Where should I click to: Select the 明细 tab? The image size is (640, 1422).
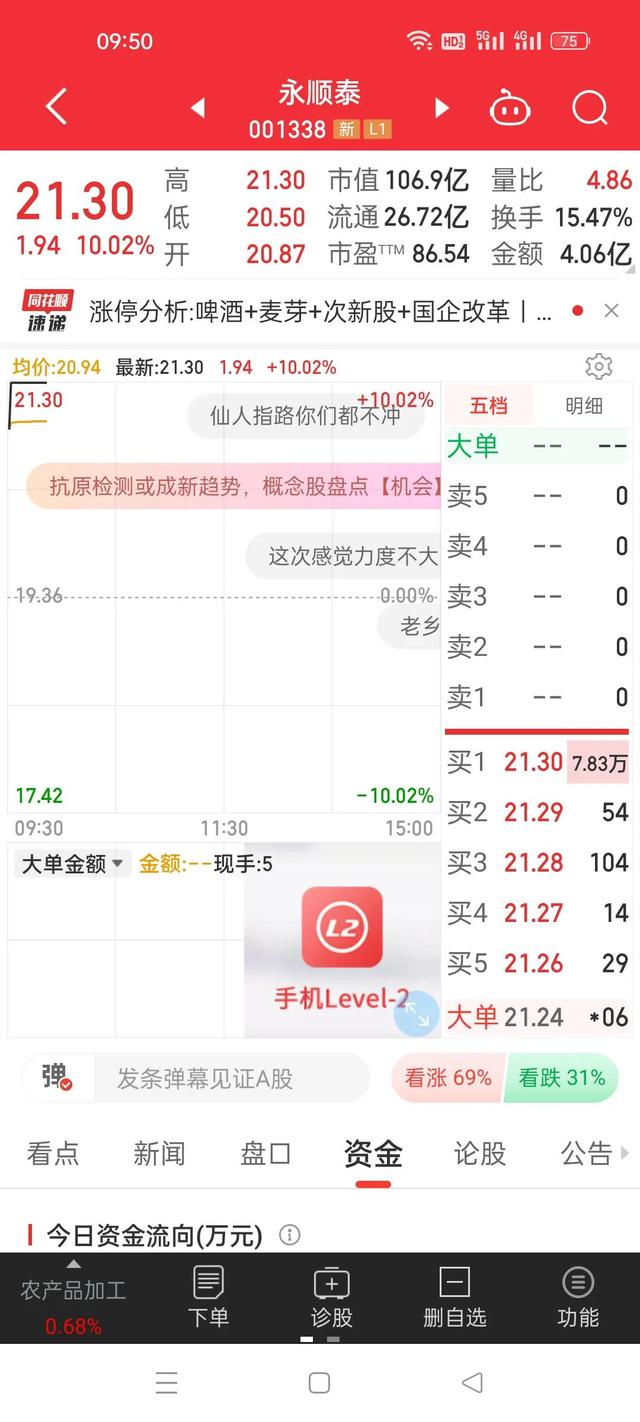click(584, 405)
